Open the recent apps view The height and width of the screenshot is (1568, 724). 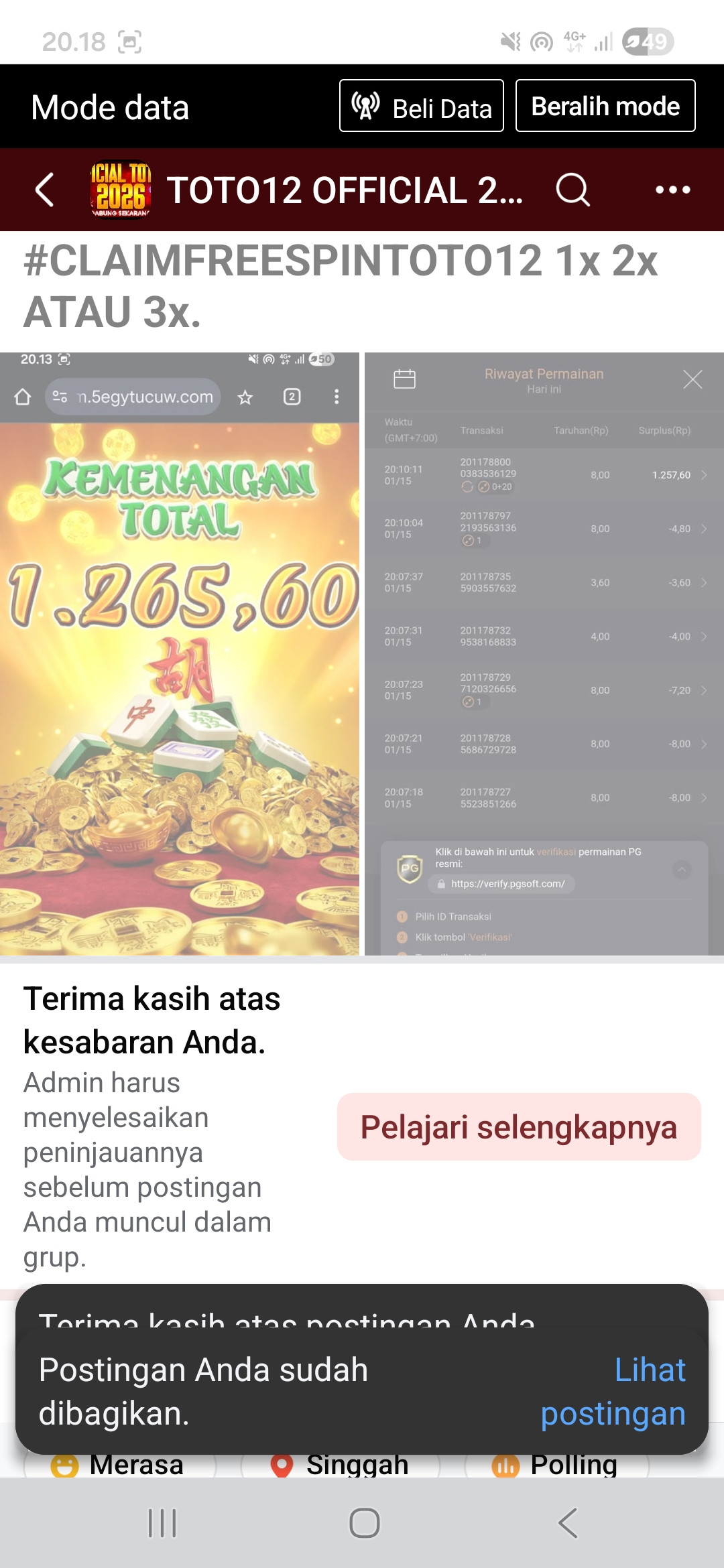(x=162, y=1522)
